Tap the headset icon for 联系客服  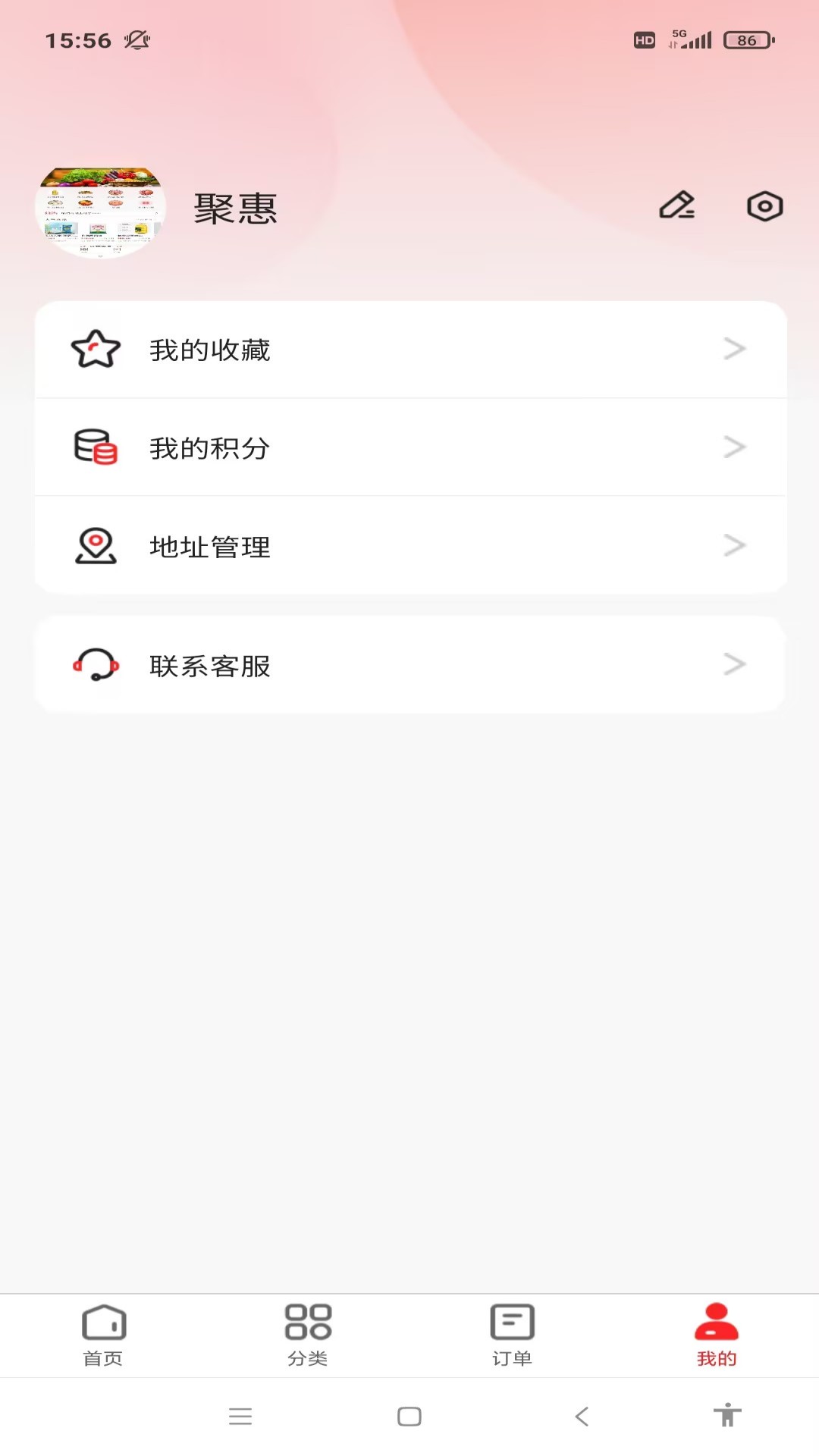[94, 665]
